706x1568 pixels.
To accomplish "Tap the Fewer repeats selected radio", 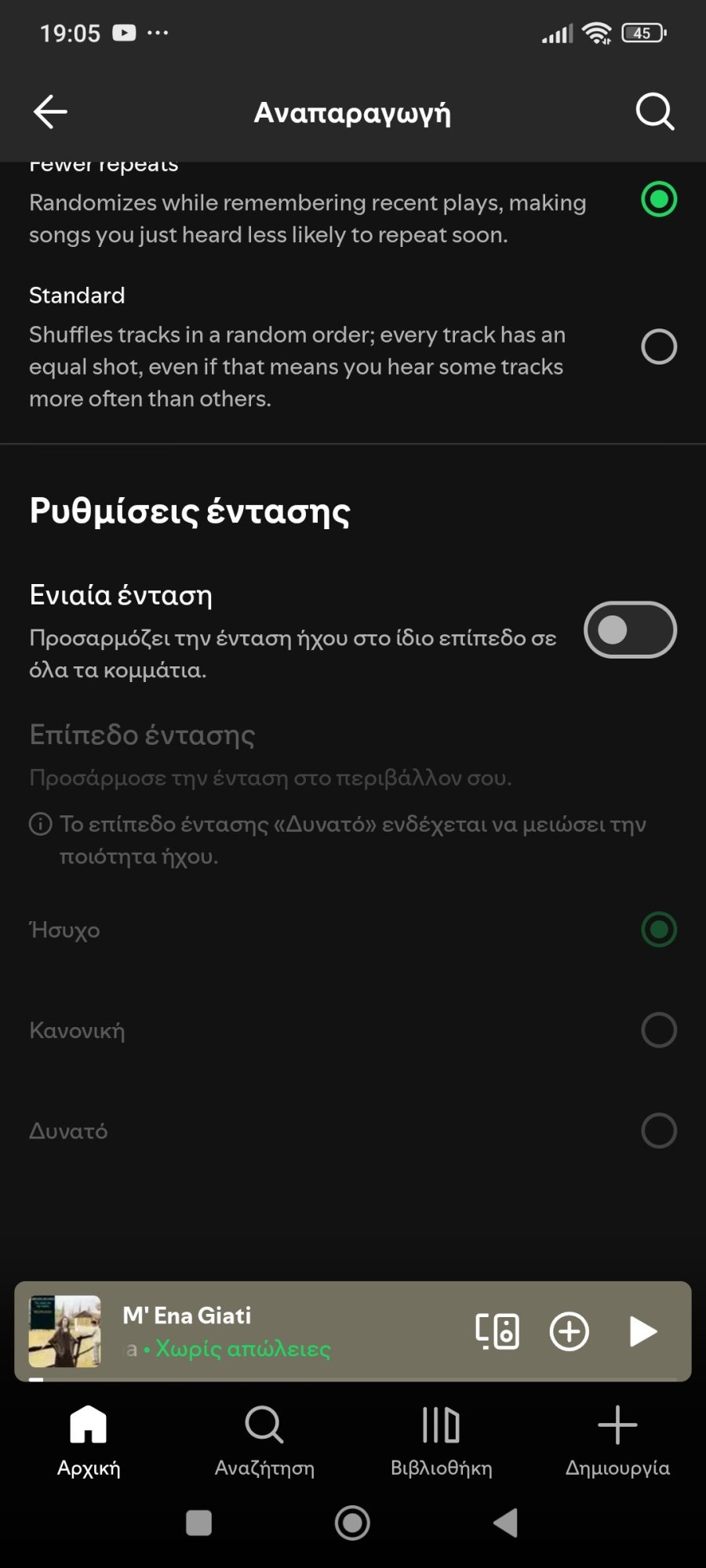I will coord(659,200).
